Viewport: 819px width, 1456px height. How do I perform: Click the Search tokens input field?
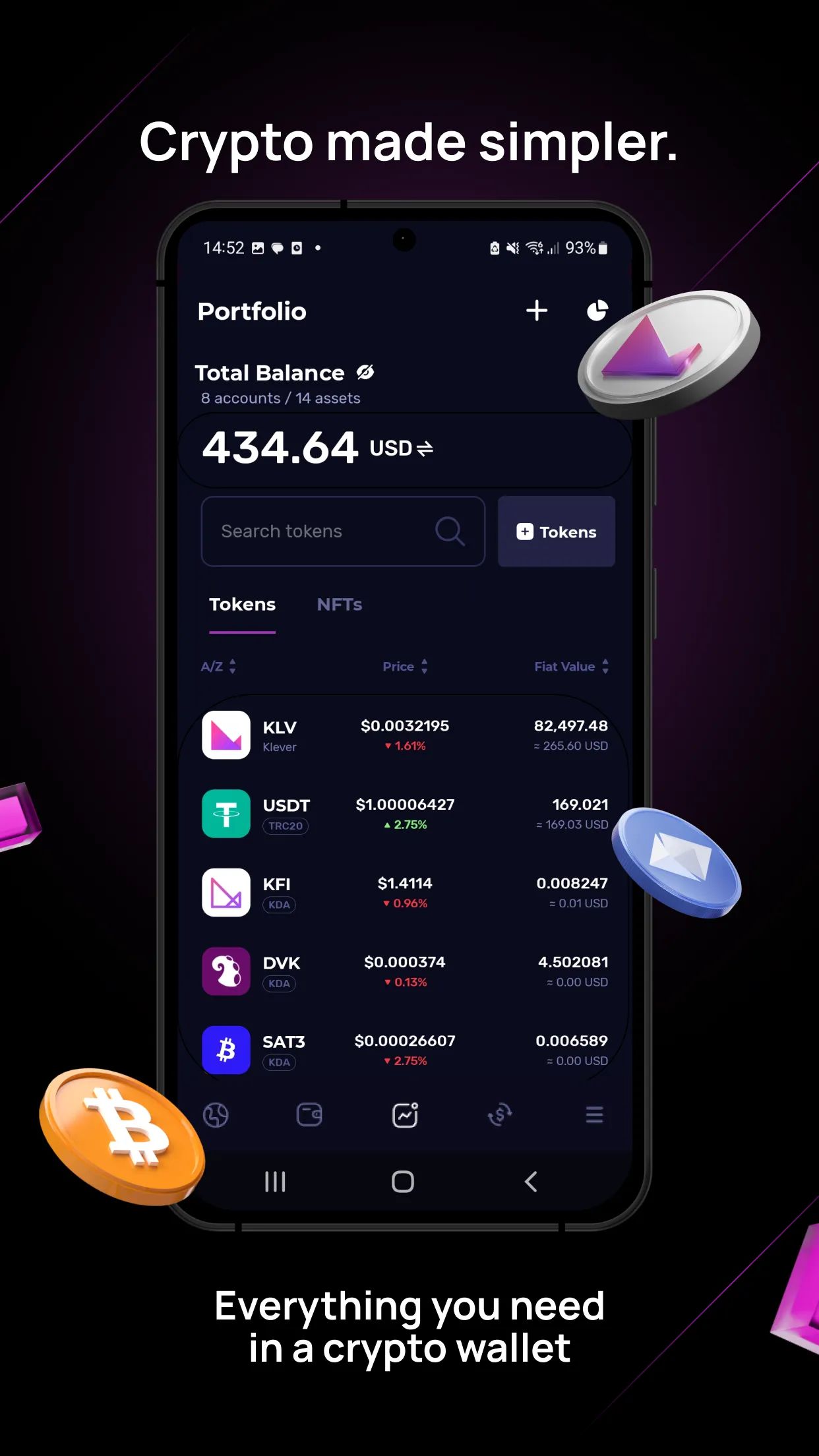point(317,531)
